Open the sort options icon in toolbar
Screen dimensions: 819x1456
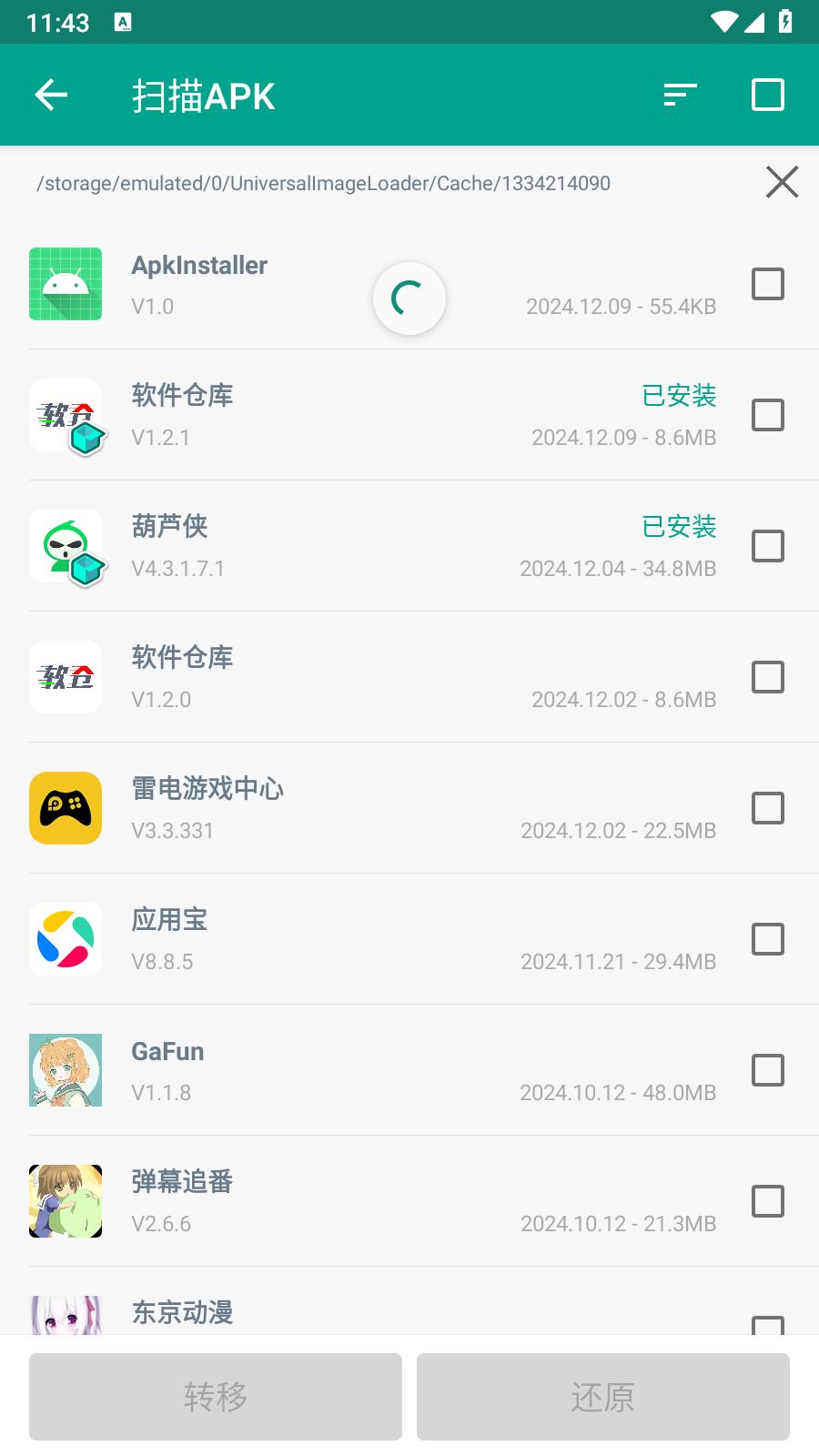click(679, 94)
